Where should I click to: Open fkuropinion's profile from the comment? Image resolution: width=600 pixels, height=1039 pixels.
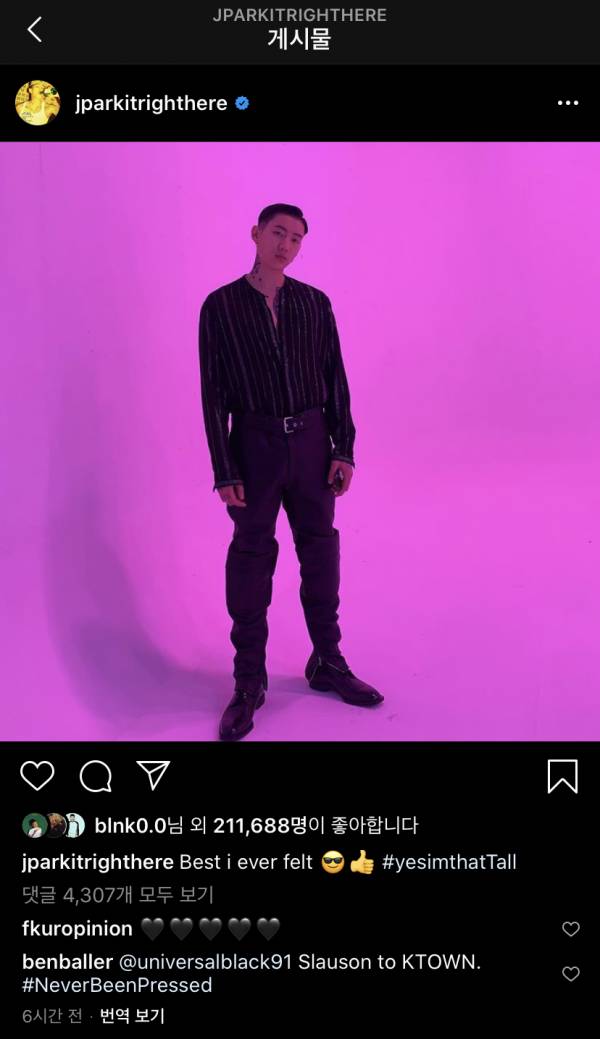(77, 928)
